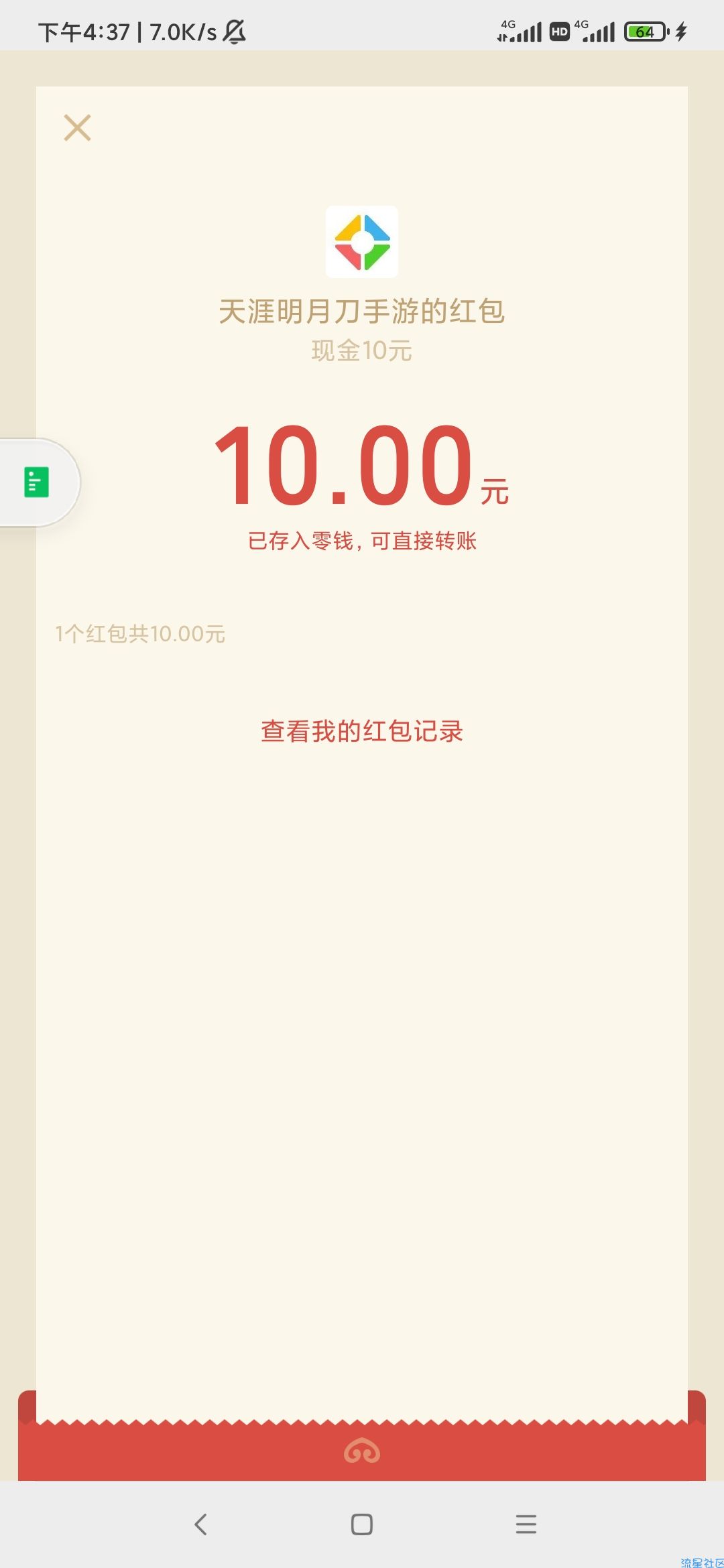Open the recent apps menu button
The width and height of the screenshot is (724, 1568).
pos(526,1524)
